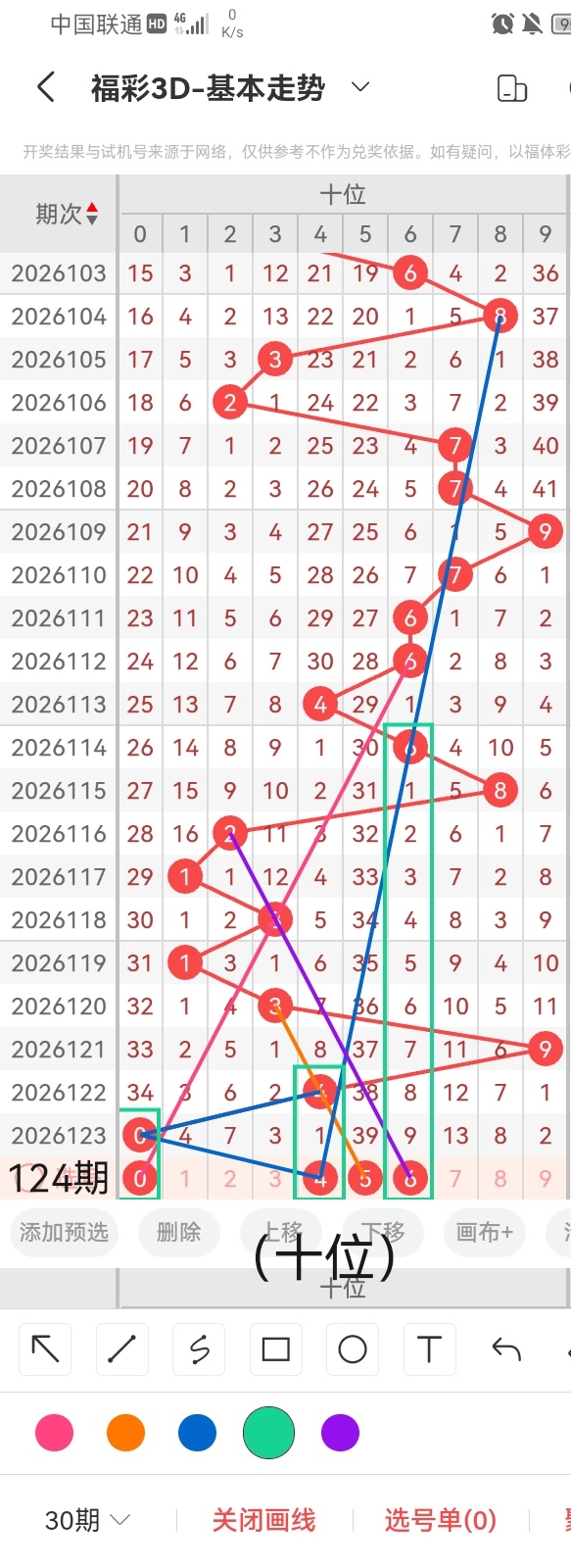The height and width of the screenshot is (1568, 571).
Task: Choose the orange color swatch
Action: point(125,1433)
